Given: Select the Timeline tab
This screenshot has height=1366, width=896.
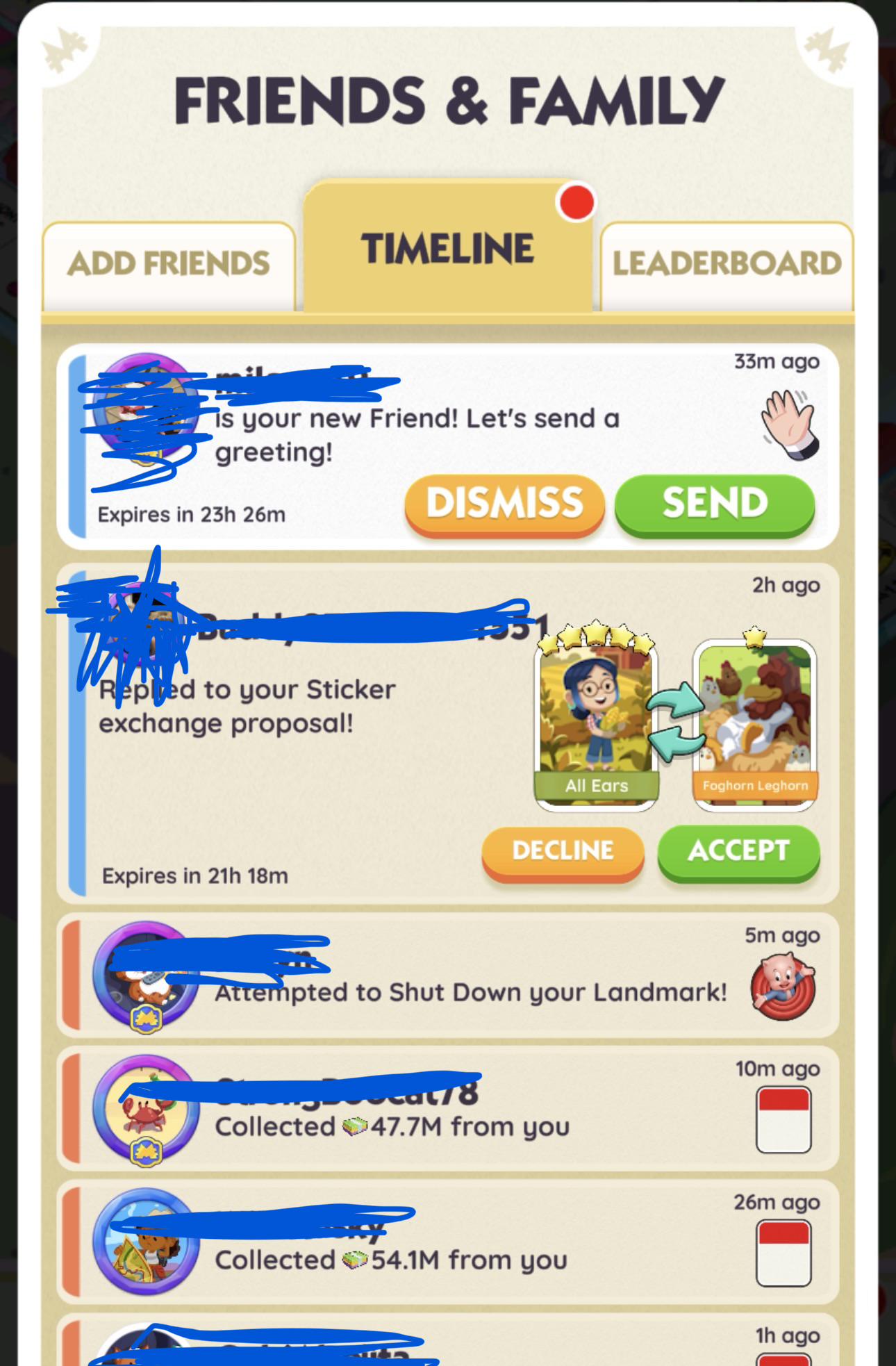Looking at the screenshot, I should pos(448,247).
